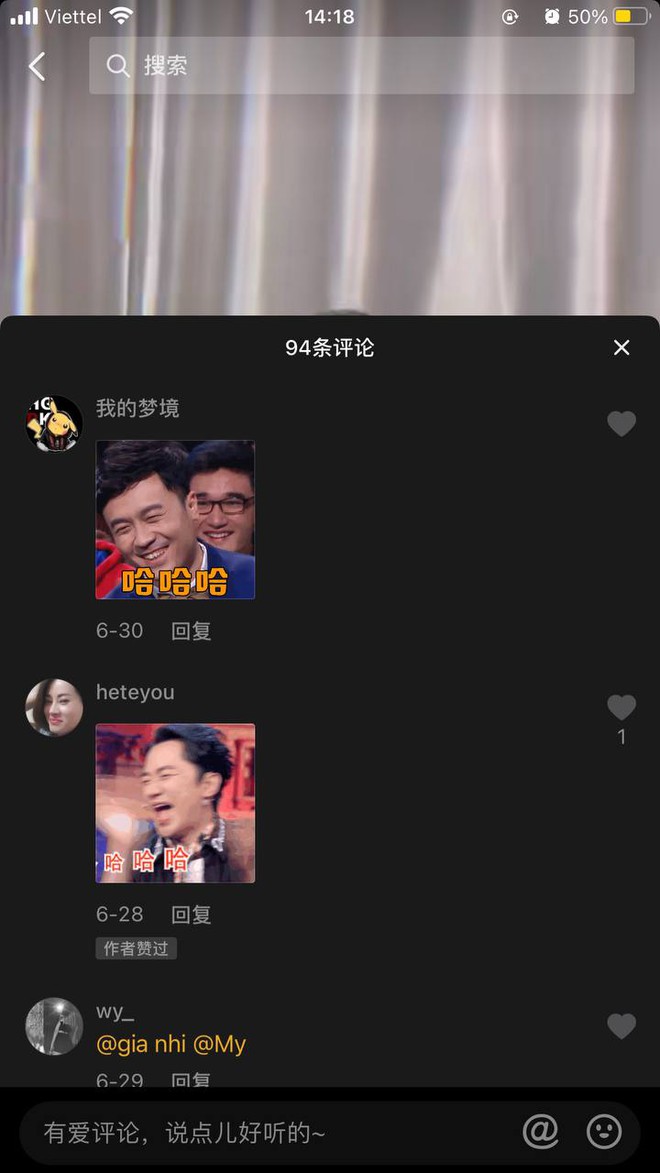660x1173 pixels.
Task: Tap the 有爱评论 comment input field
Action: 269,1133
